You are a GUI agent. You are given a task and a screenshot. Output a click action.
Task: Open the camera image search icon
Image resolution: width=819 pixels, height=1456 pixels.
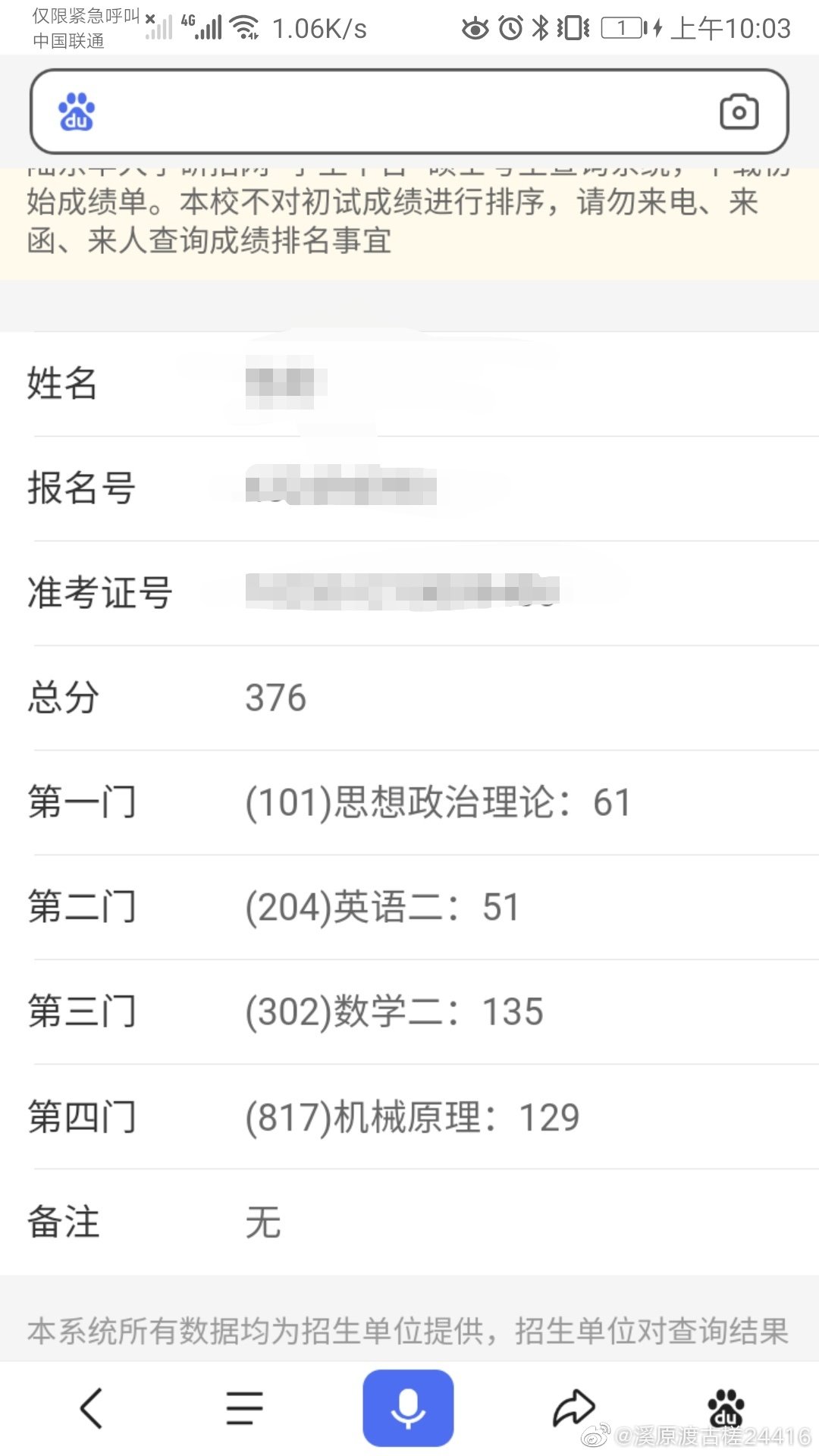[739, 112]
